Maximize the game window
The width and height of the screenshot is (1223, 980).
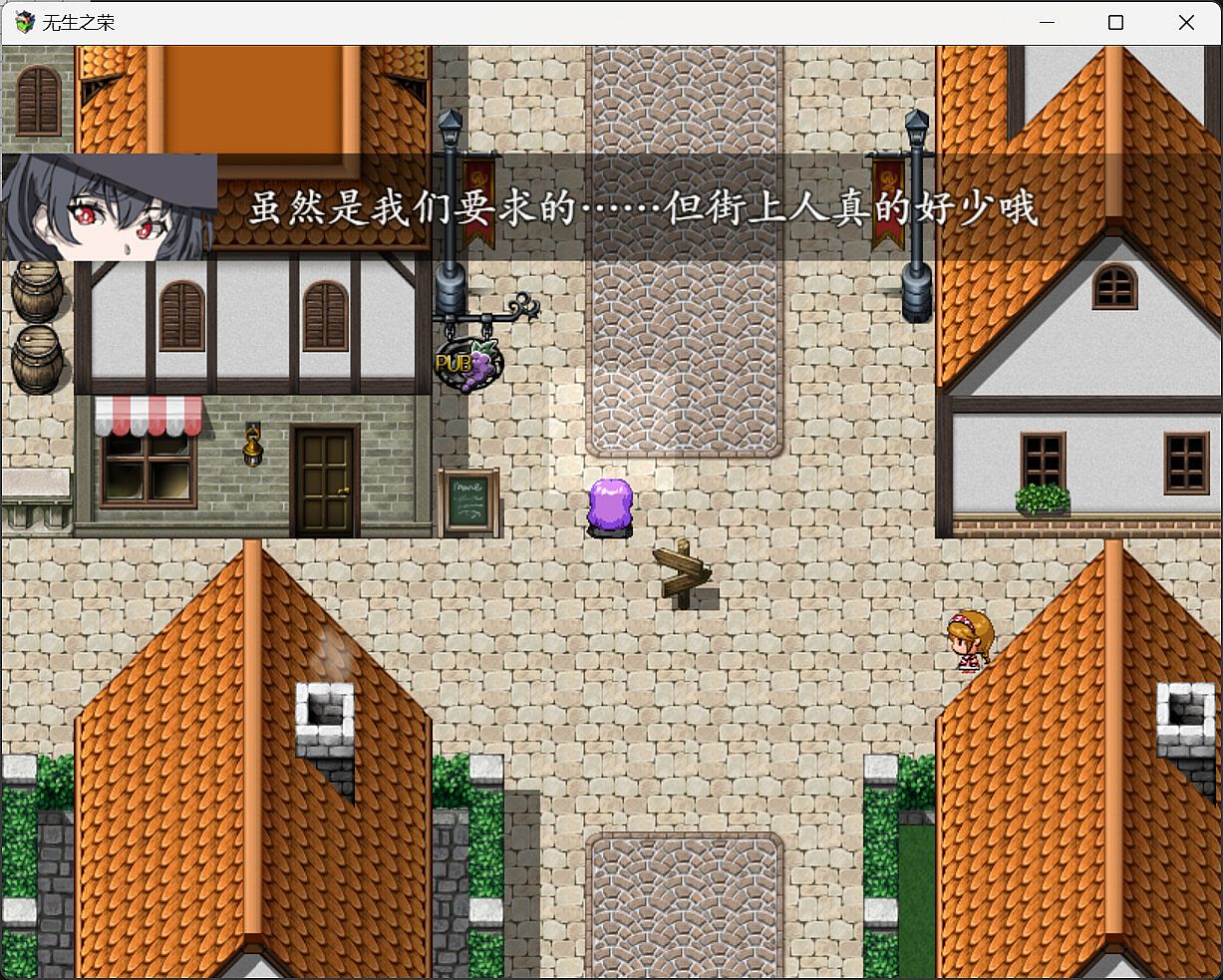1115,22
